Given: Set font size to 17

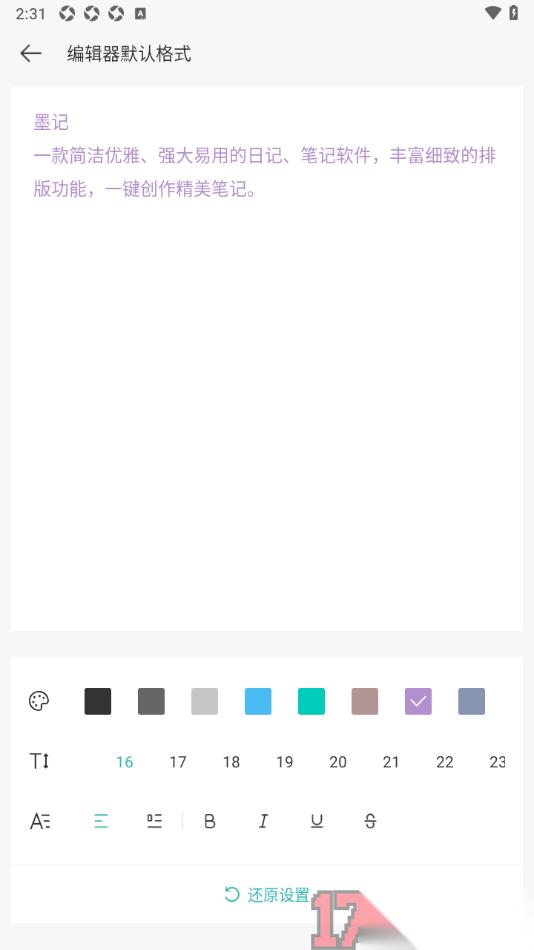Looking at the screenshot, I should 178,762.
